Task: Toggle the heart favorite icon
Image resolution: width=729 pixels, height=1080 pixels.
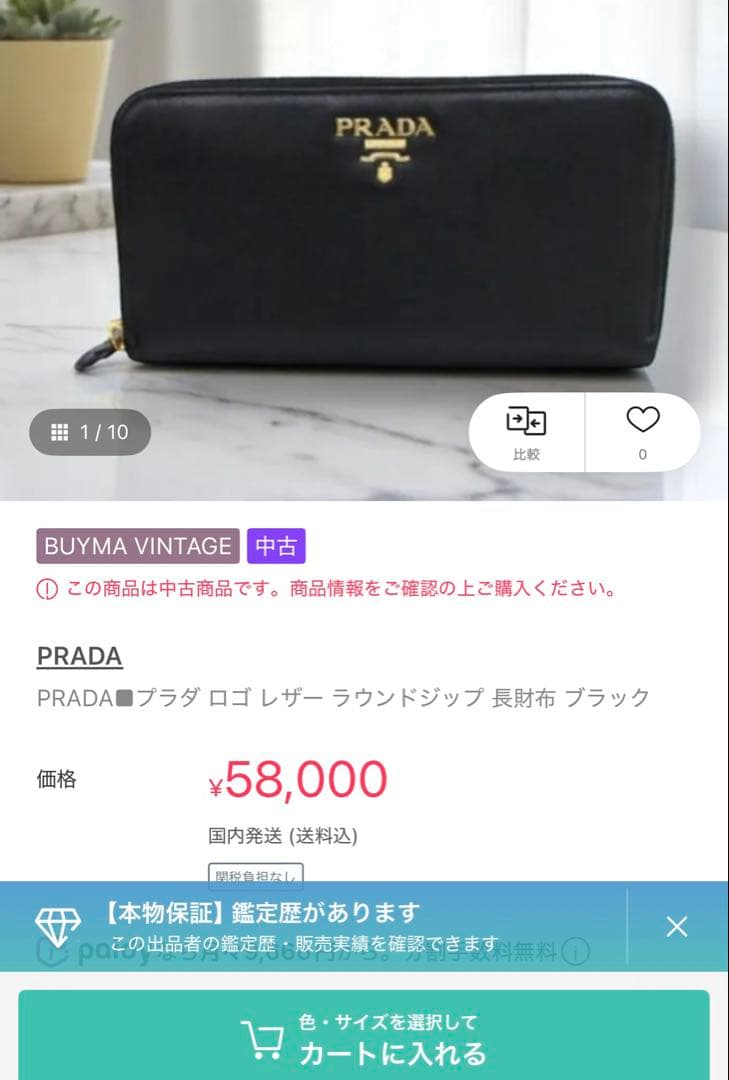Action: [644, 420]
